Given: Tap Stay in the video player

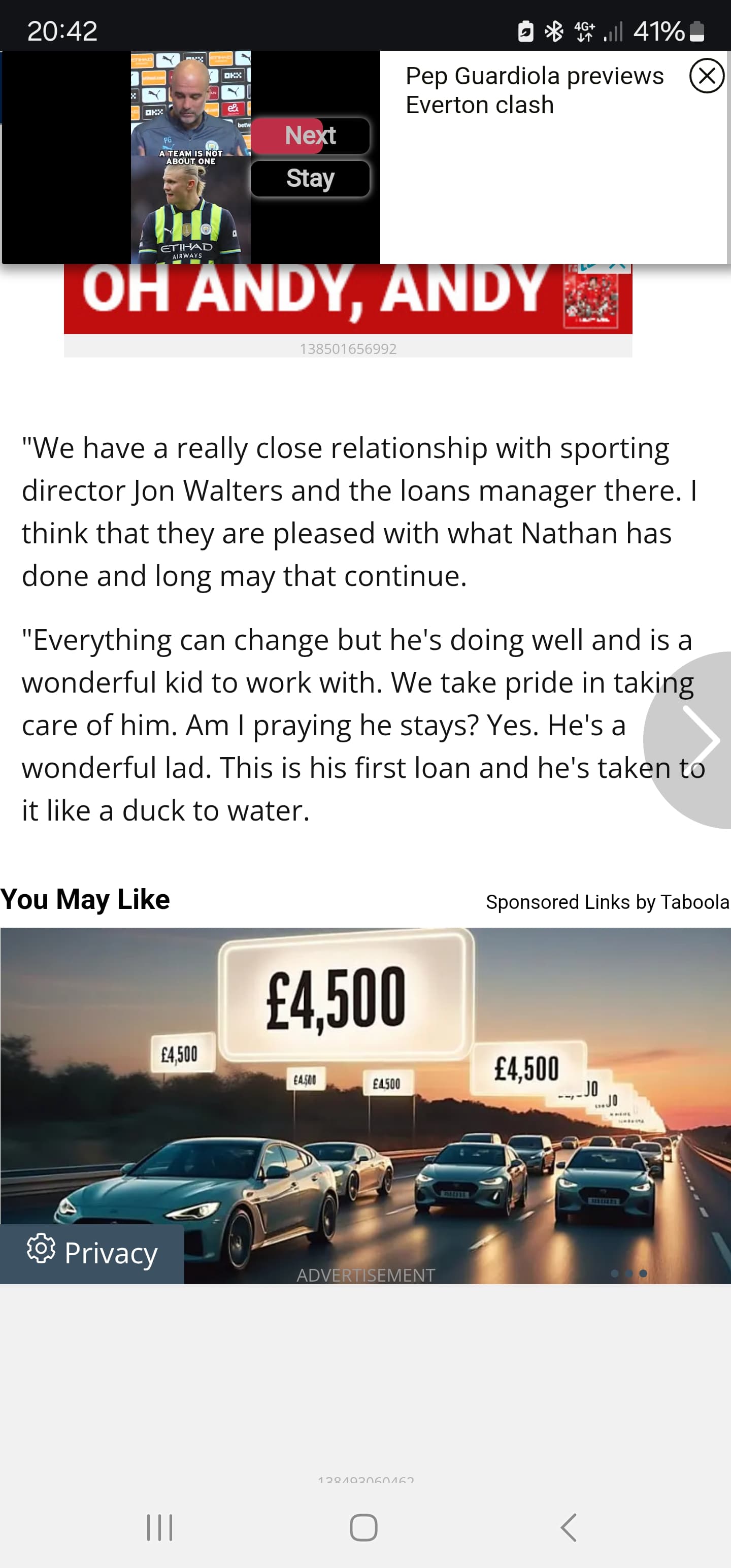Looking at the screenshot, I should [x=310, y=178].
